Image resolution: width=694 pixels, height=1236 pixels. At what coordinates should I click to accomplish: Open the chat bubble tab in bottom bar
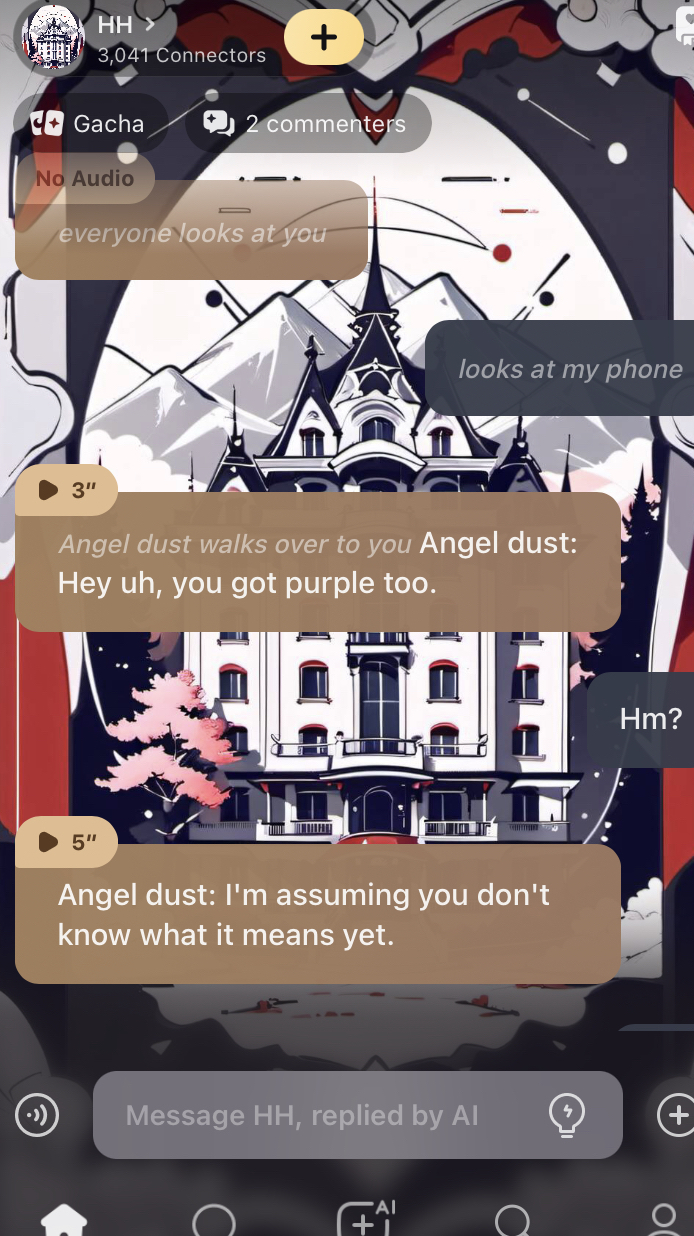213,1220
